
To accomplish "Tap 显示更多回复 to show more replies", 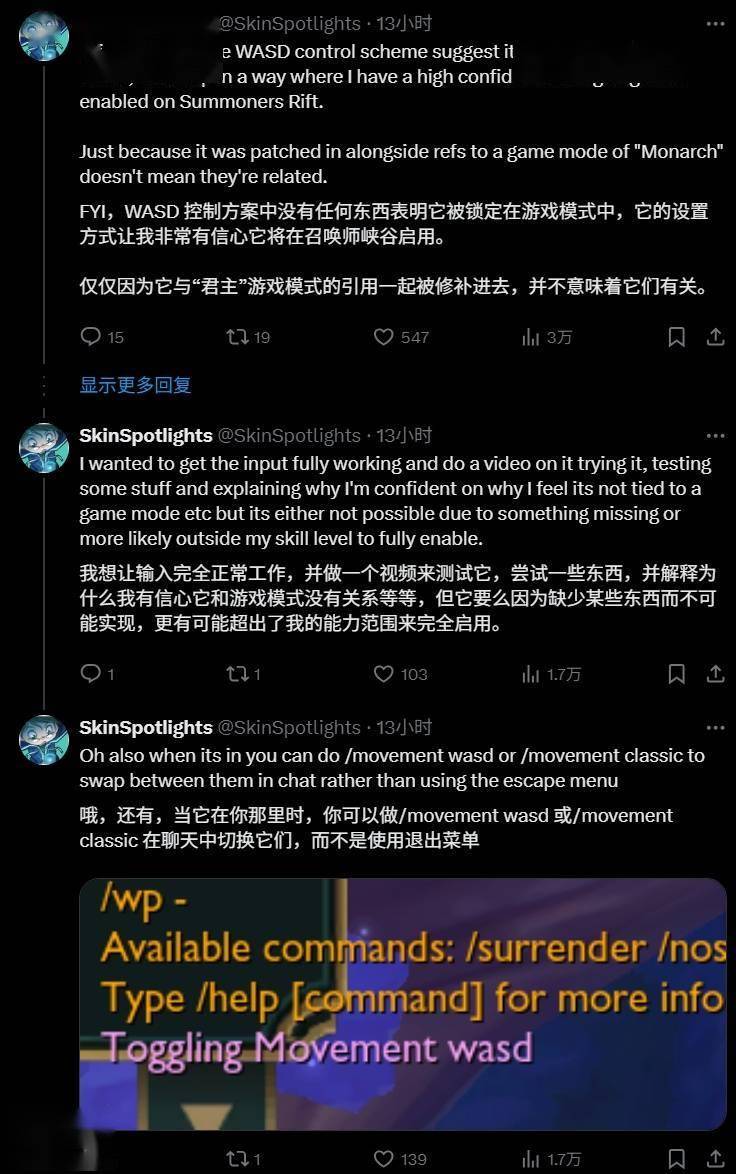I will tap(135, 385).
